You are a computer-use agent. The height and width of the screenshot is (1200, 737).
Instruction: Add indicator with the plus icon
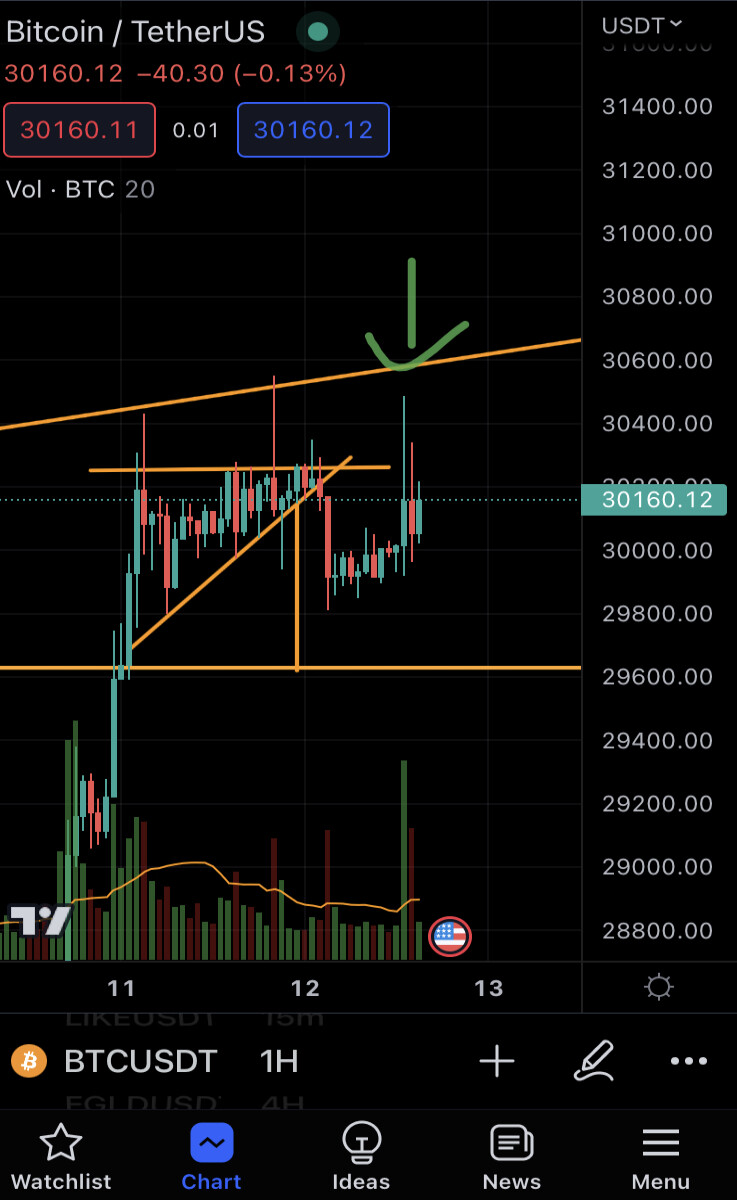click(497, 1061)
